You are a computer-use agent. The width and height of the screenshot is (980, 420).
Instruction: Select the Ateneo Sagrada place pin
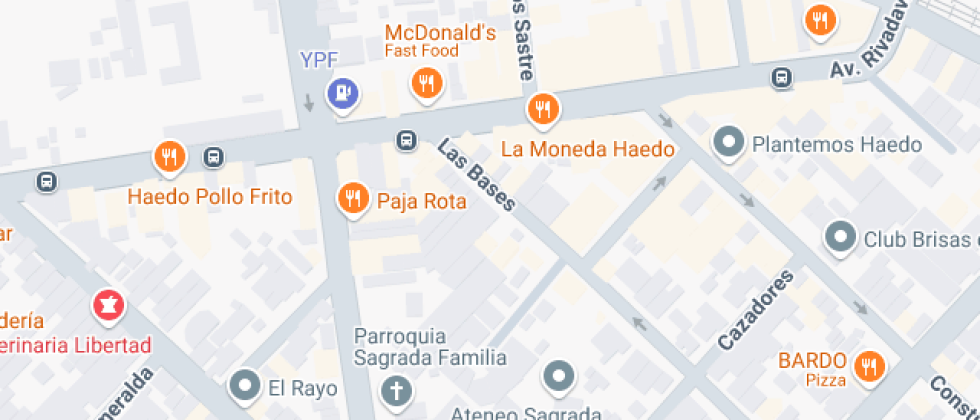[558, 377]
